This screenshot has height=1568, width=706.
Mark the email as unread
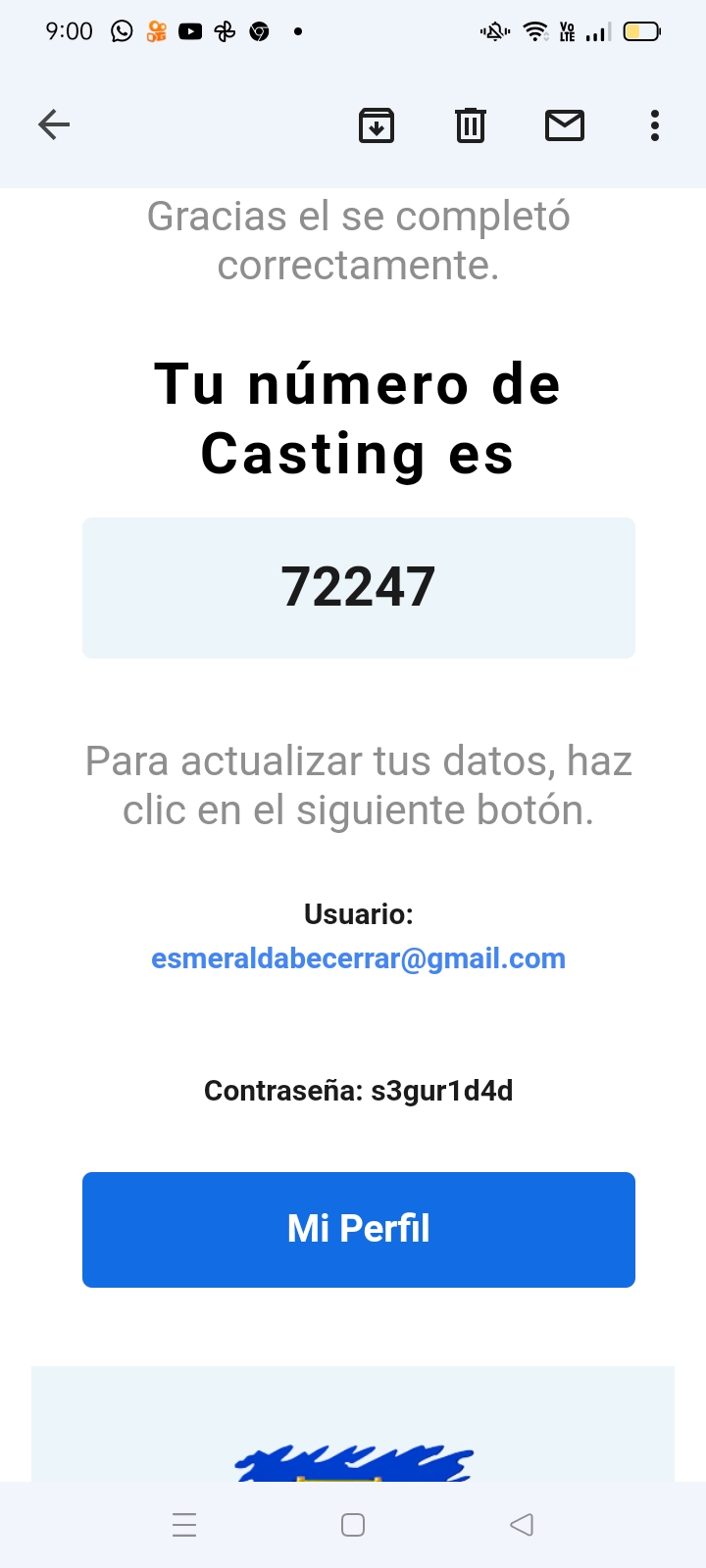565,125
